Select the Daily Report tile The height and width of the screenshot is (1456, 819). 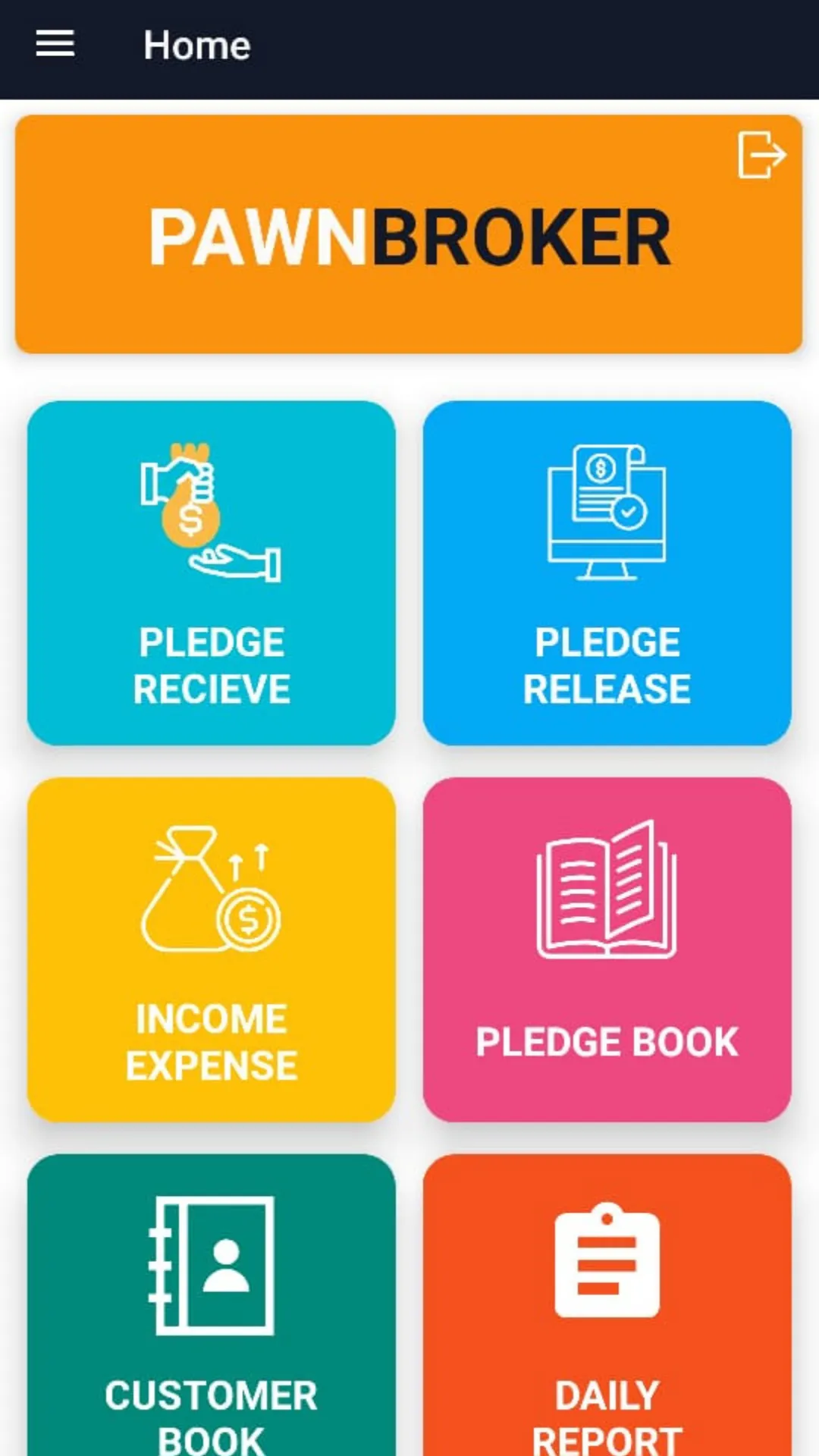(x=607, y=1304)
